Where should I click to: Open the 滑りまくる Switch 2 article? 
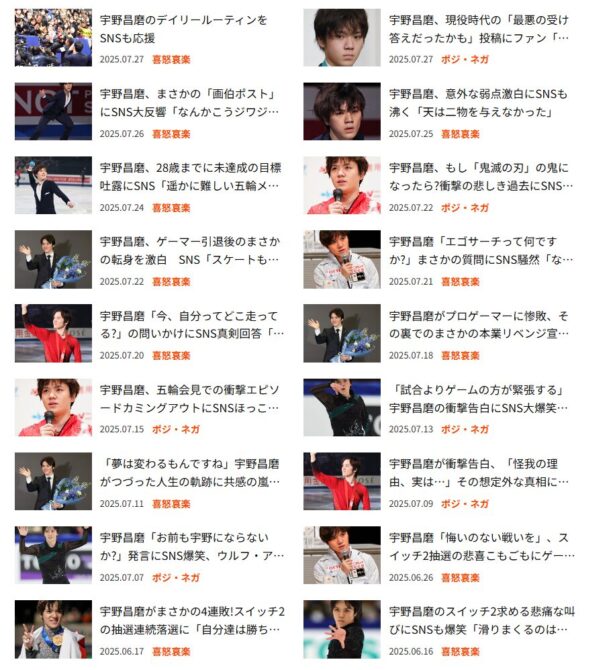point(478,620)
